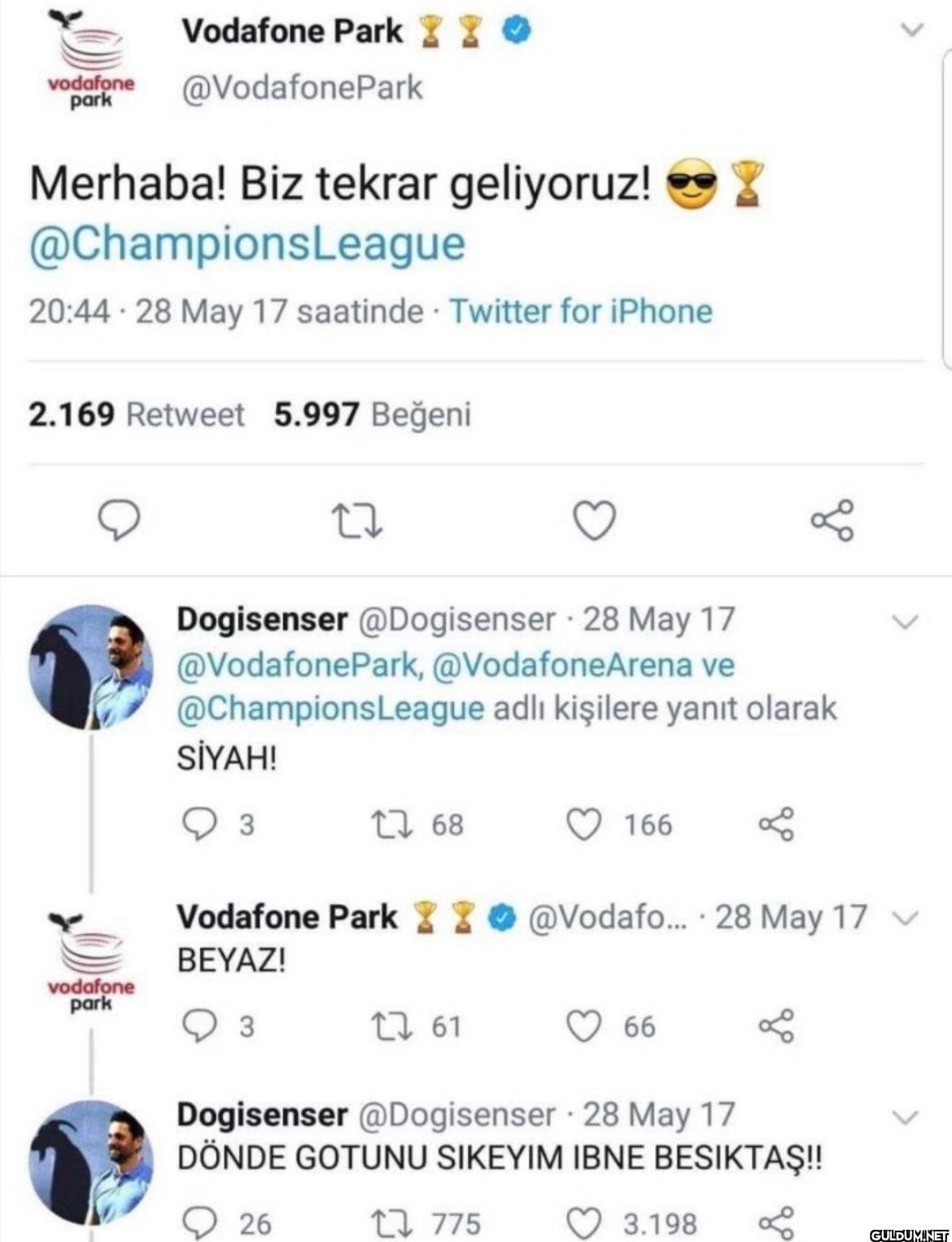Retweet the main Vodafone Park tweet
The height and width of the screenshot is (1242, 952).
(x=357, y=521)
